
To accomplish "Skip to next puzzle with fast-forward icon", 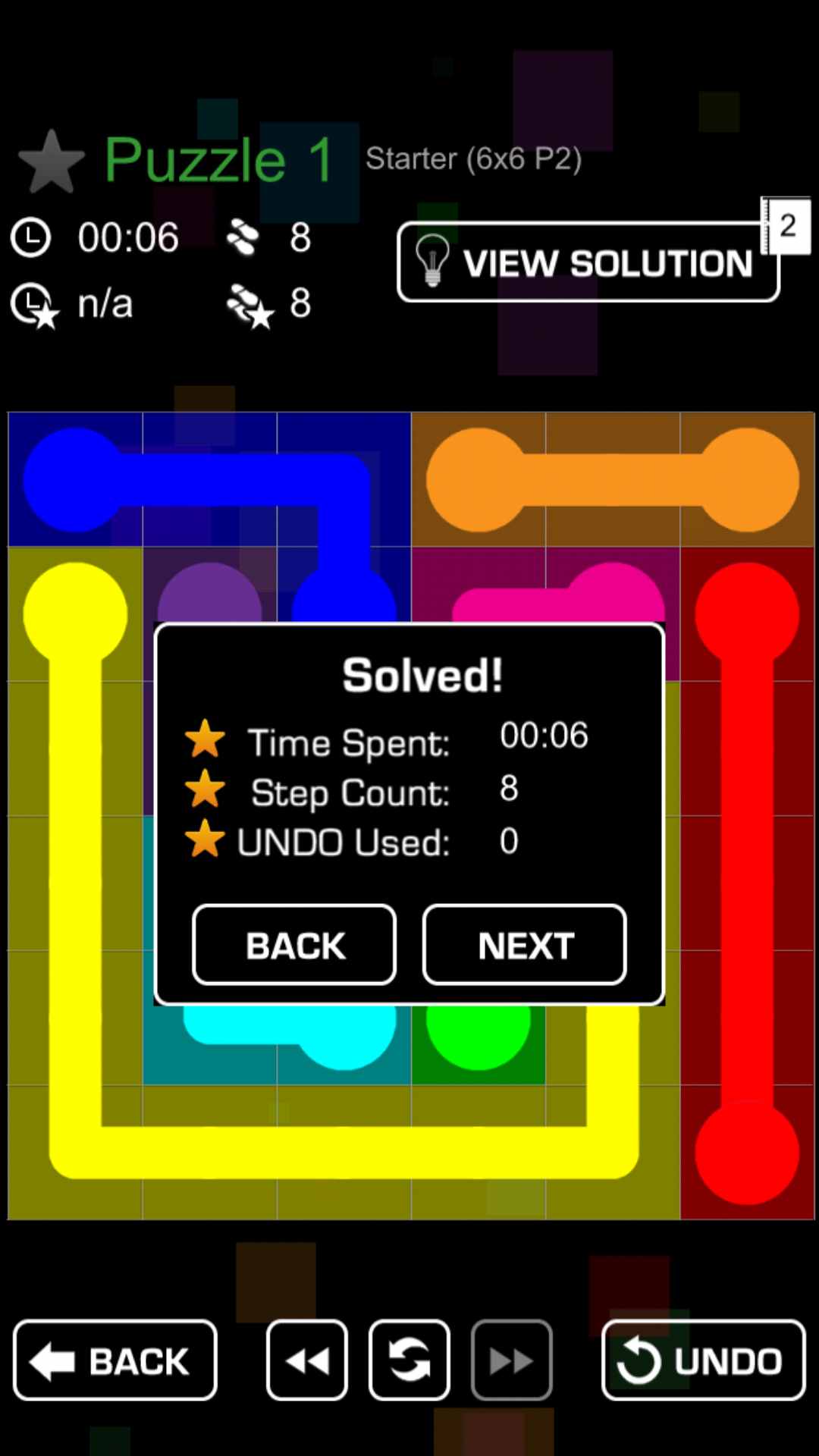I will tap(511, 1360).
